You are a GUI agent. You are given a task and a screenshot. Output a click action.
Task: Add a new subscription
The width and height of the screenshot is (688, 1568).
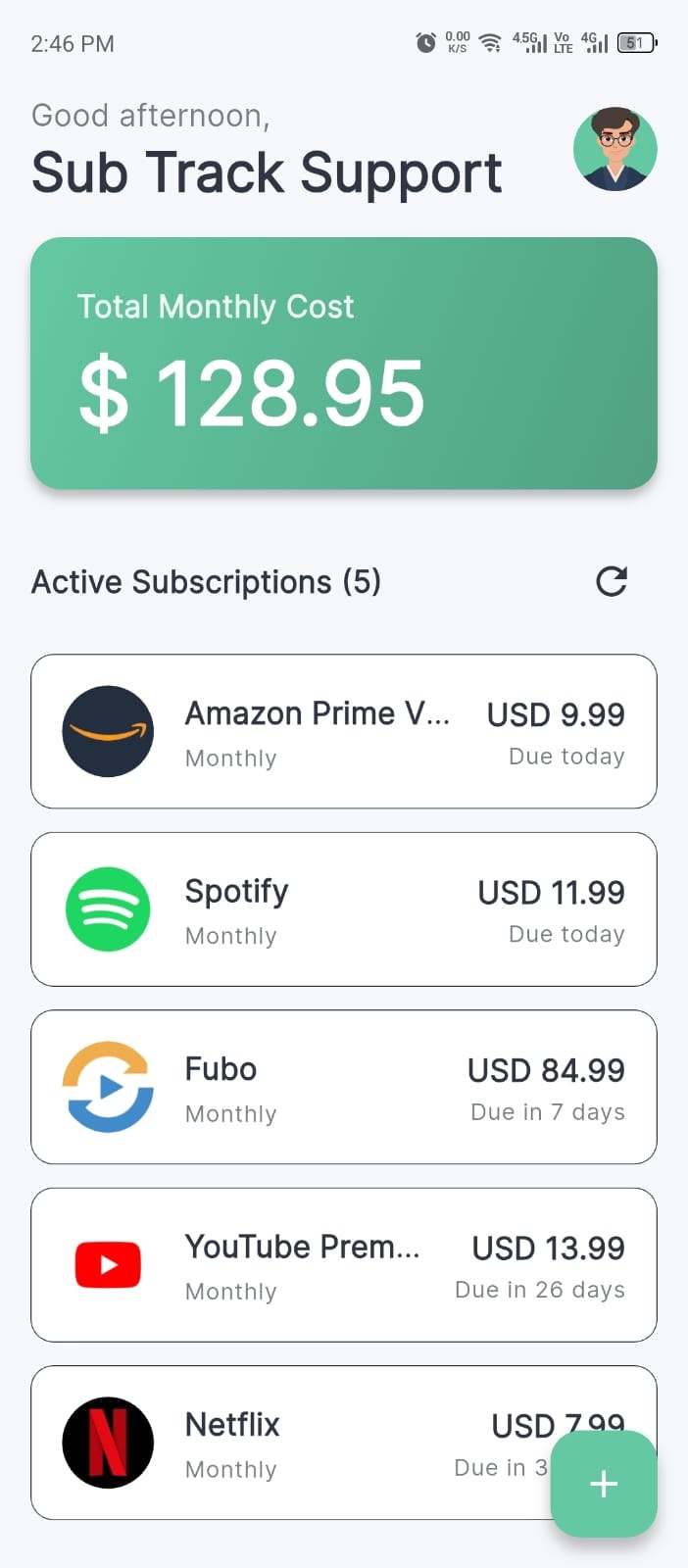[x=604, y=1484]
